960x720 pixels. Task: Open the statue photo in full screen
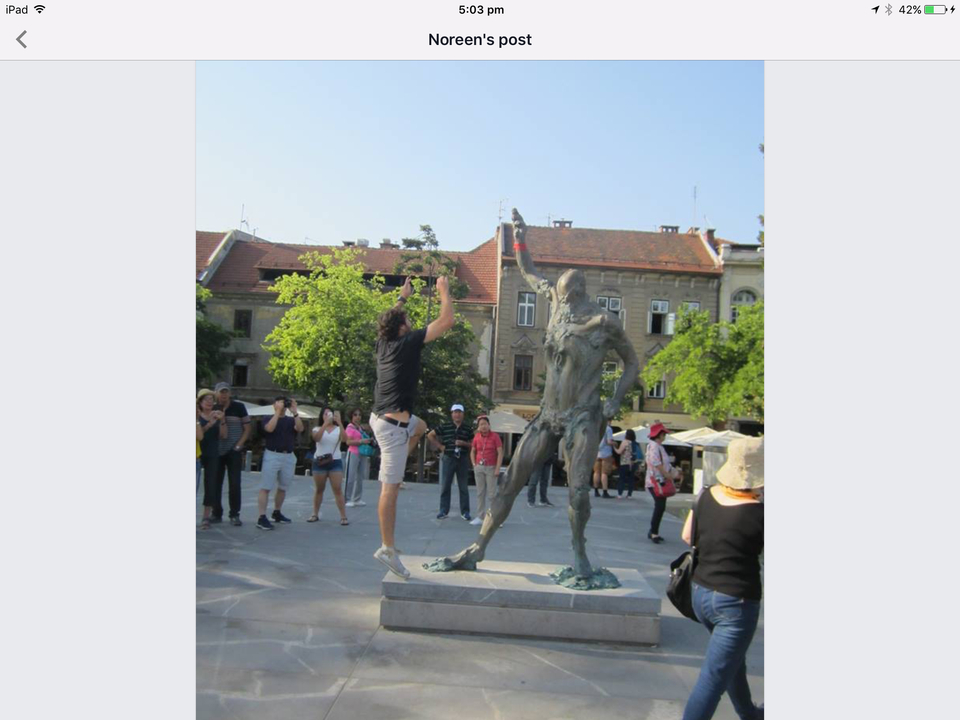pos(480,390)
